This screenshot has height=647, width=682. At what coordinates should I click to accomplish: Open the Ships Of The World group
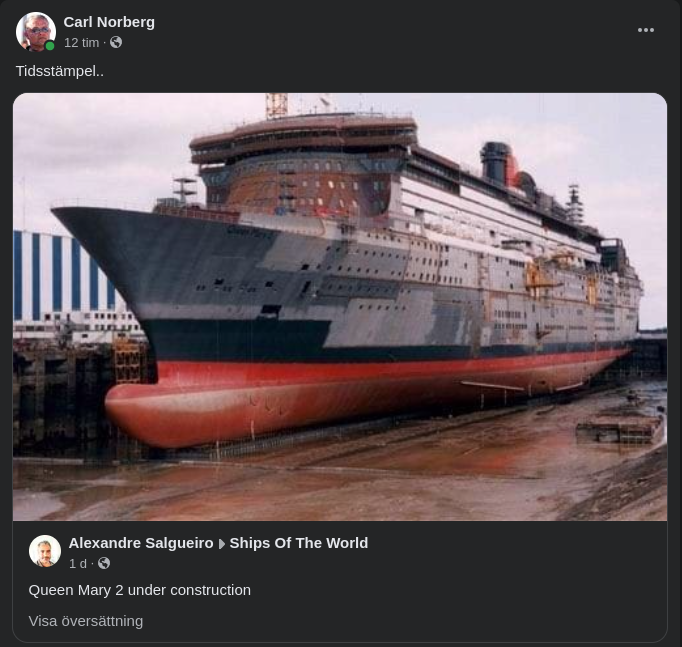(x=298, y=543)
